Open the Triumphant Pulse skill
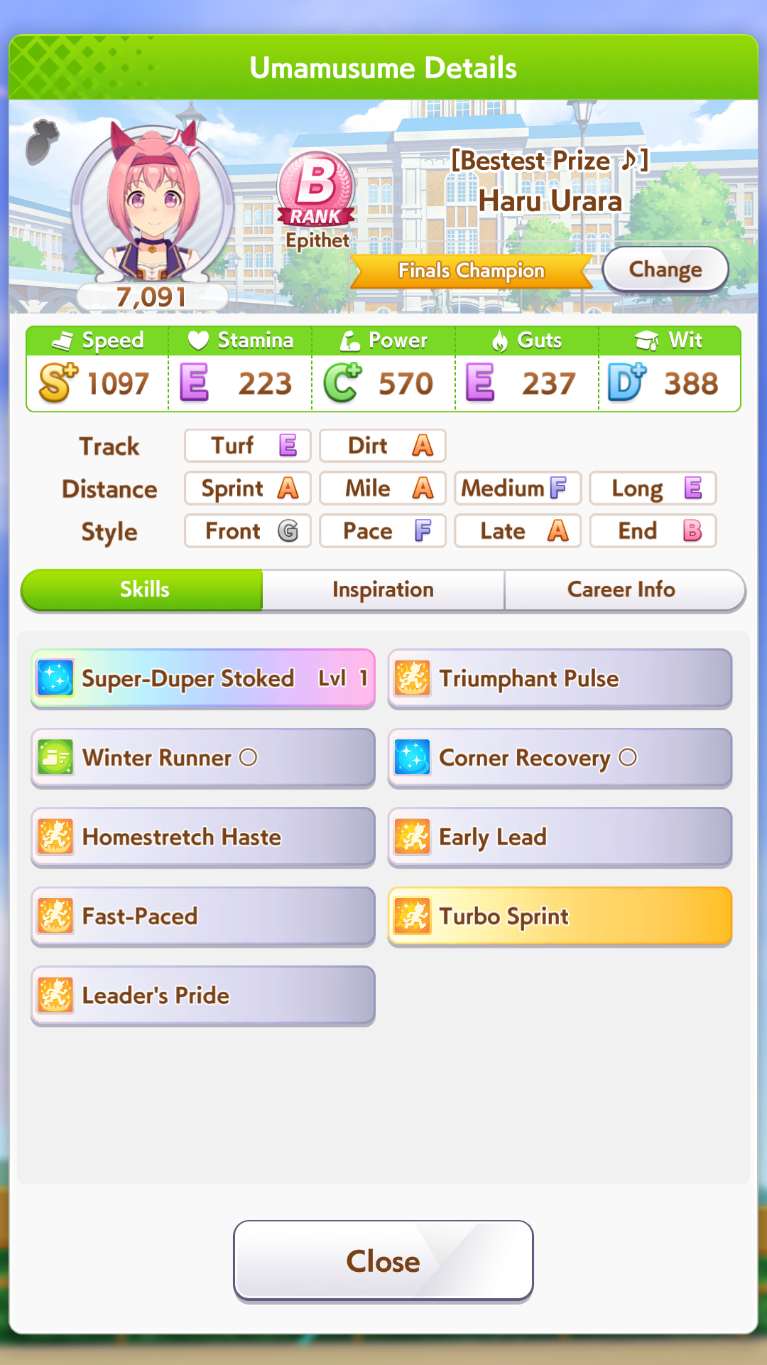The width and height of the screenshot is (767, 1365). coord(560,678)
